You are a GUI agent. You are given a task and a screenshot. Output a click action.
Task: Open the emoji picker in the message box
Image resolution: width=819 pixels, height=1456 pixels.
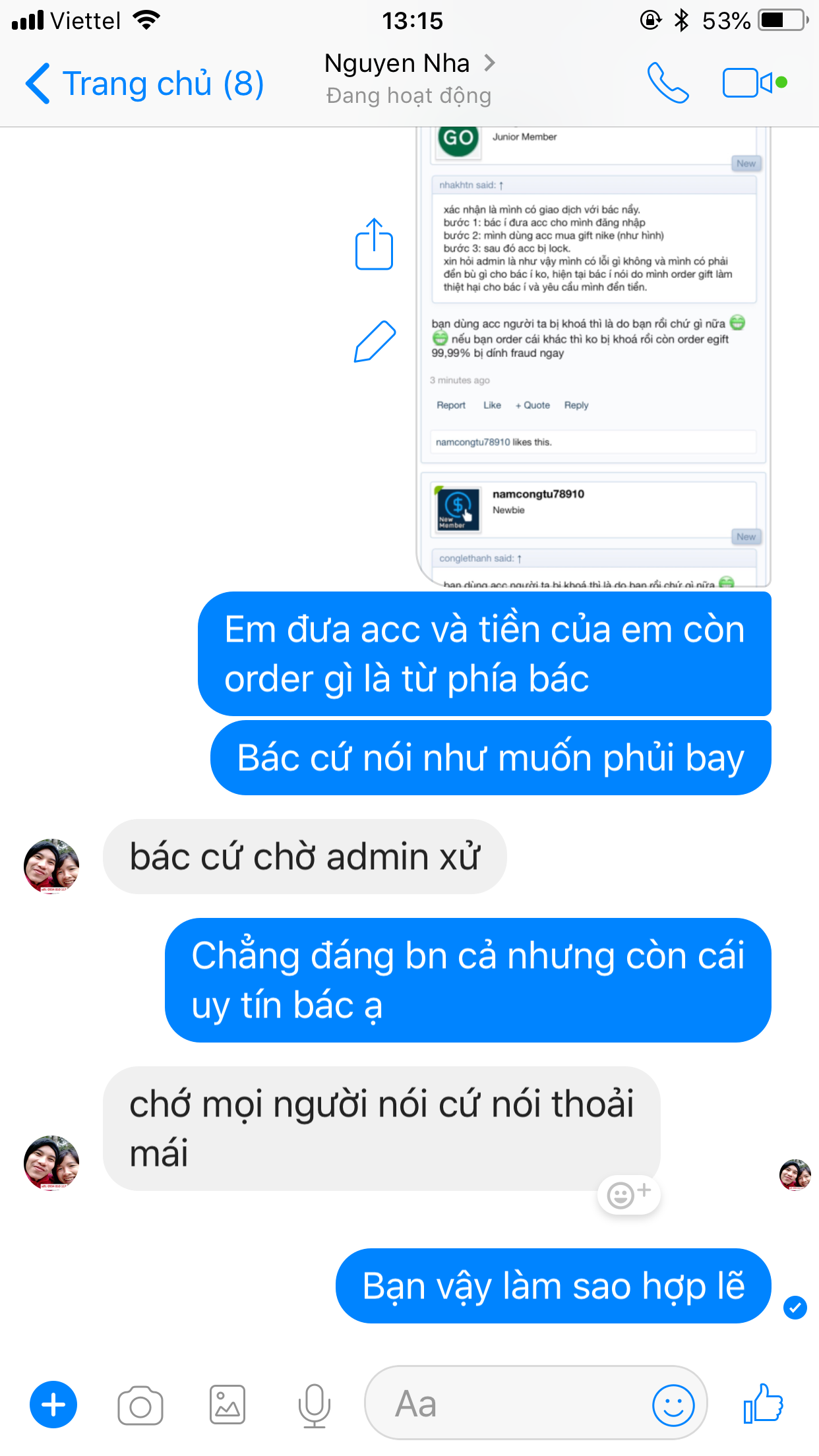point(673,1405)
